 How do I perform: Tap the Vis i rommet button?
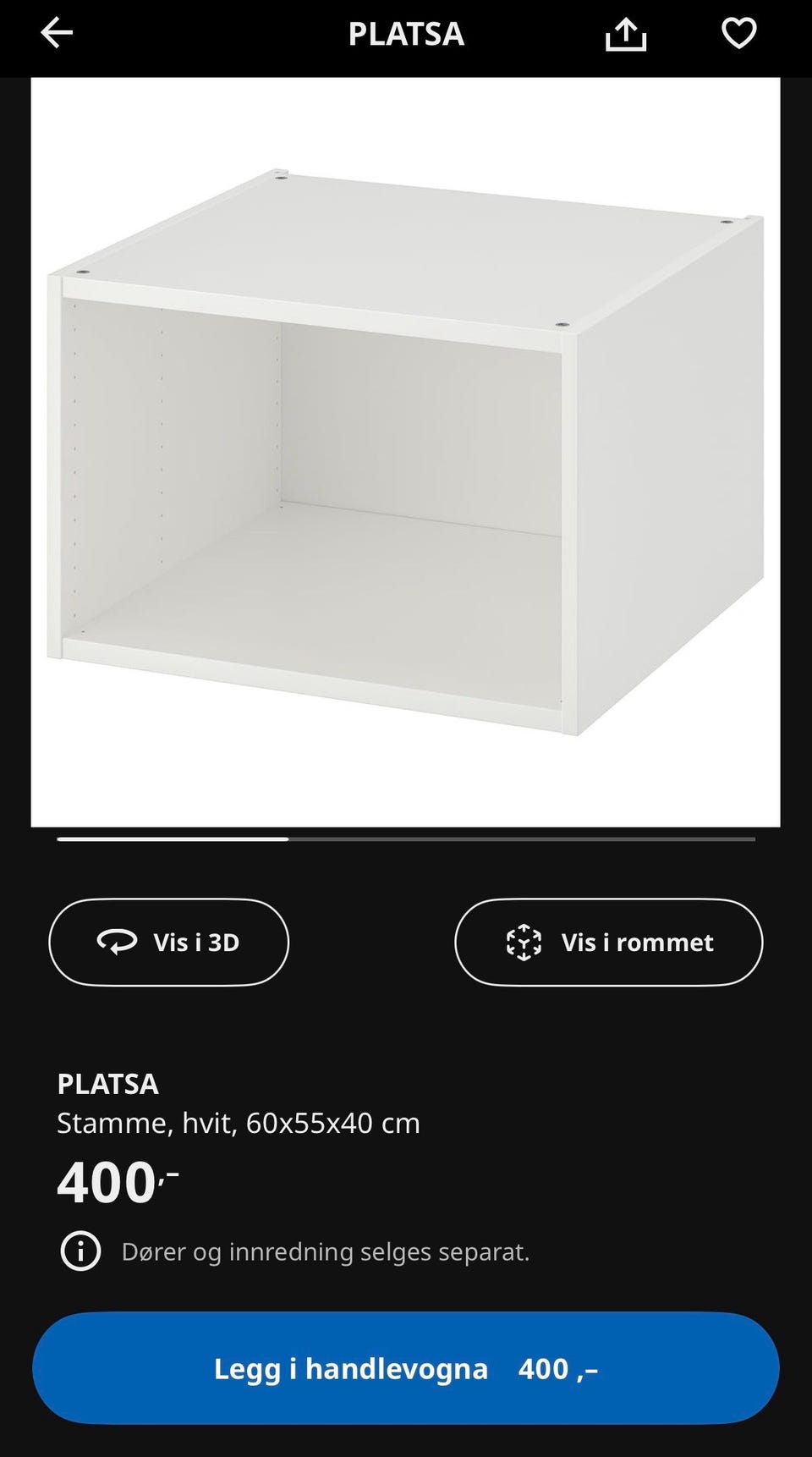pyautogui.click(x=608, y=942)
